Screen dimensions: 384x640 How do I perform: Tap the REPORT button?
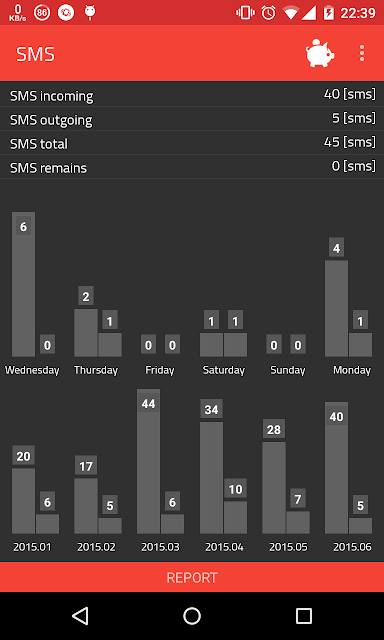pyautogui.click(x=192, y=577)
